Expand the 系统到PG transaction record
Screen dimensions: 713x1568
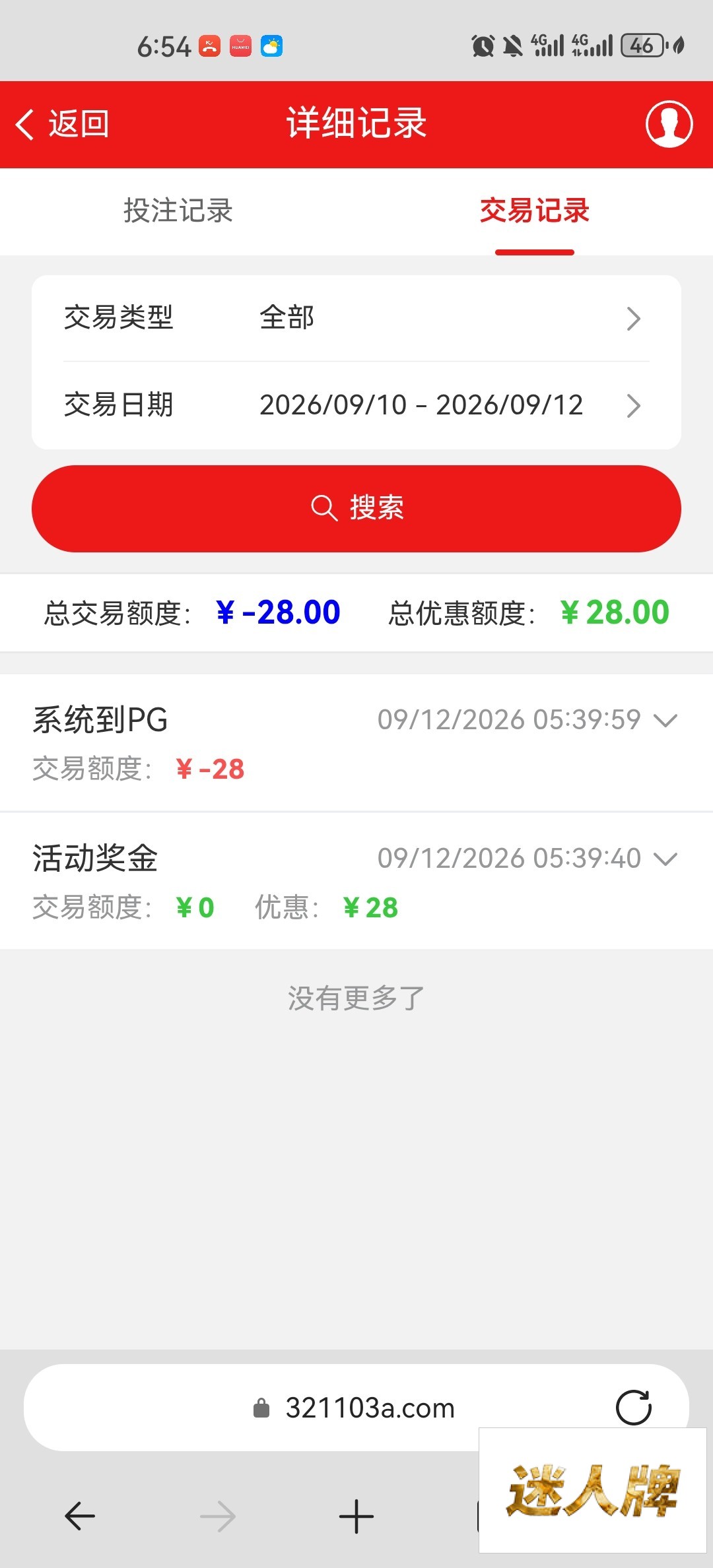(356, 743)
